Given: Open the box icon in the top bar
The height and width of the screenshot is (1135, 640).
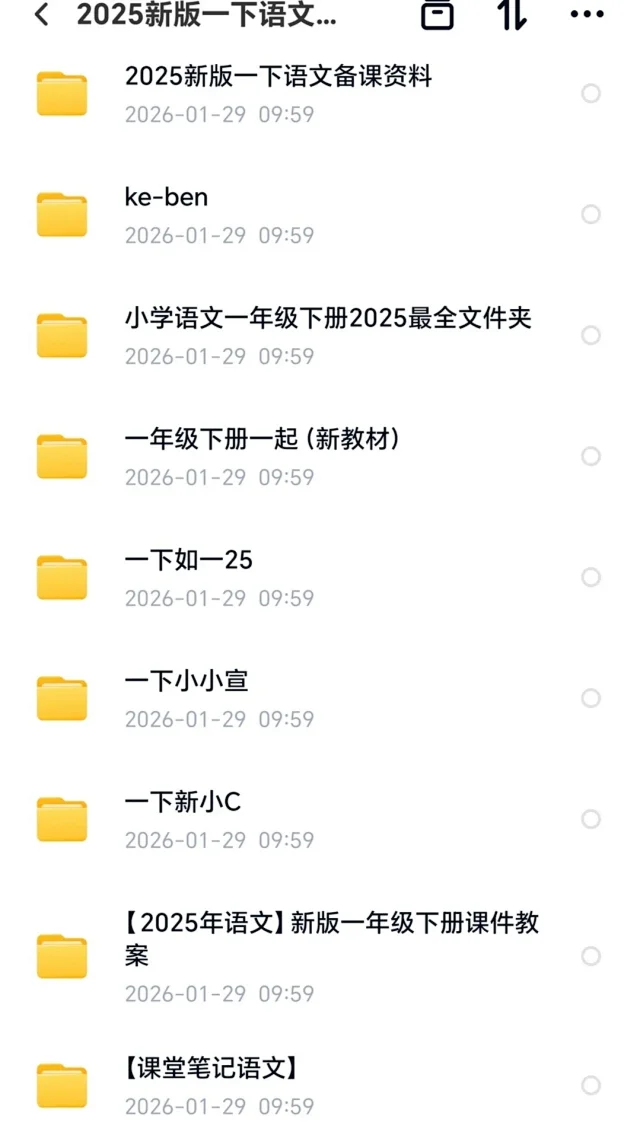Looking at the screenshot, I should pos(437,15).
